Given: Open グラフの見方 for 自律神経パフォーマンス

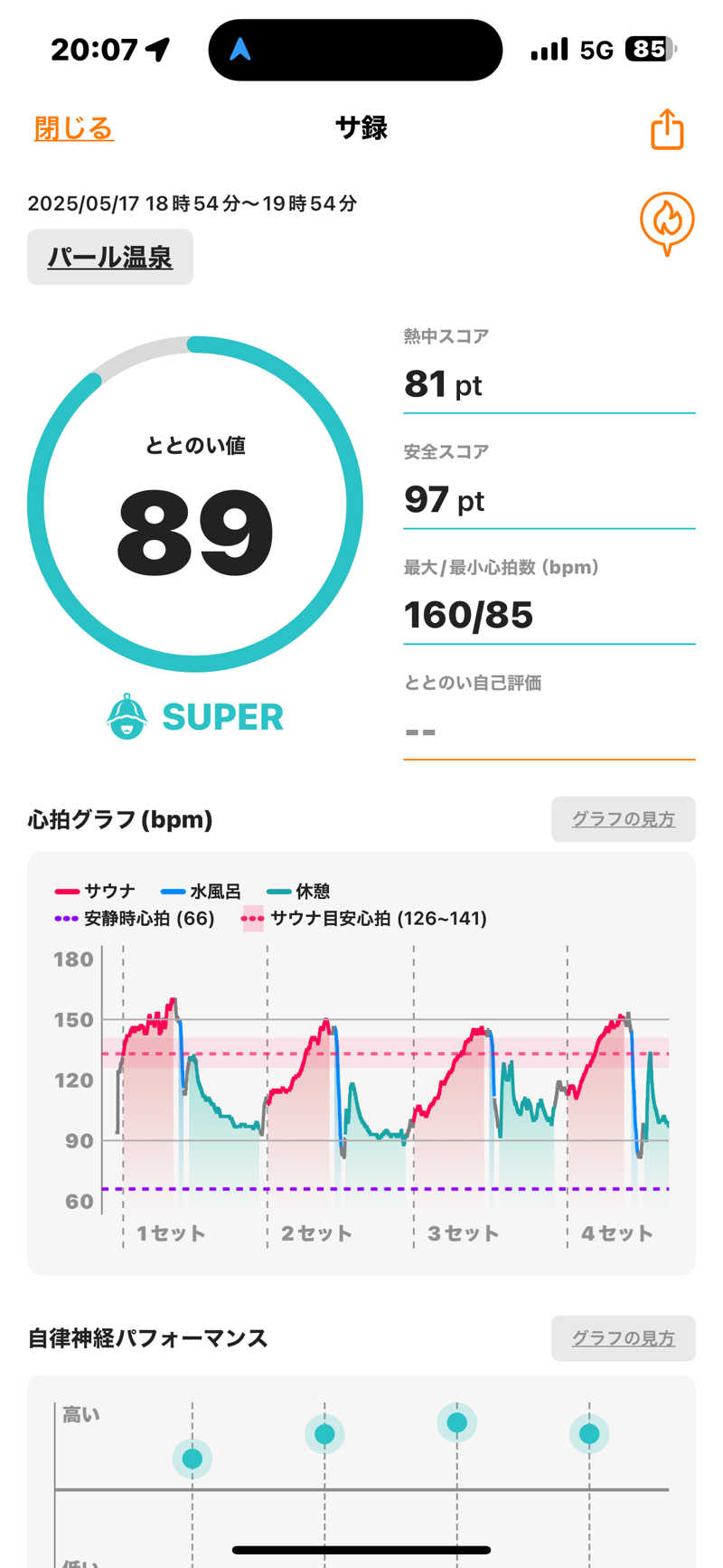Looking at the screenshot, I should 623,1338.
